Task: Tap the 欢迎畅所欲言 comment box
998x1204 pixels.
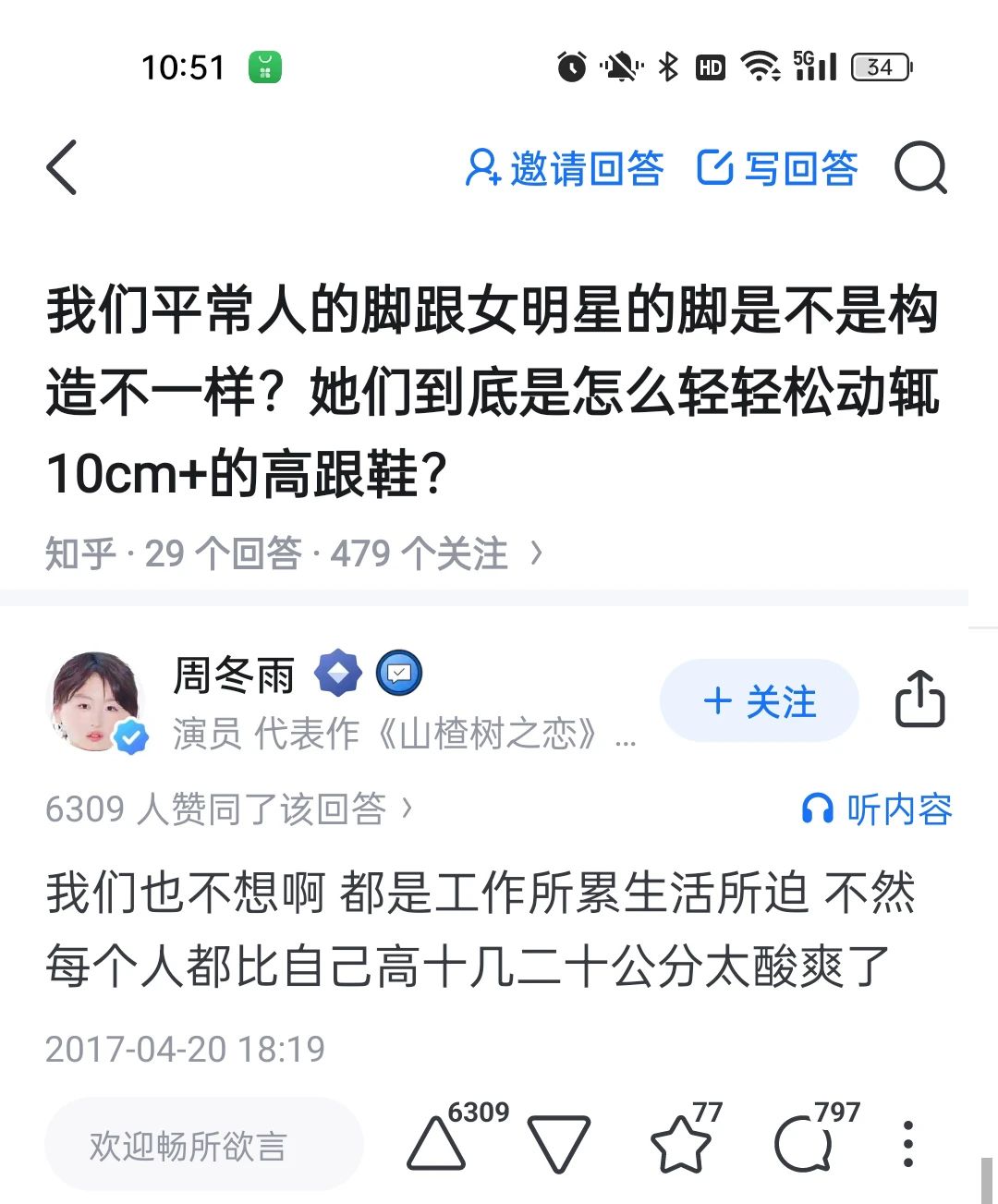Action: [203, 1145]
